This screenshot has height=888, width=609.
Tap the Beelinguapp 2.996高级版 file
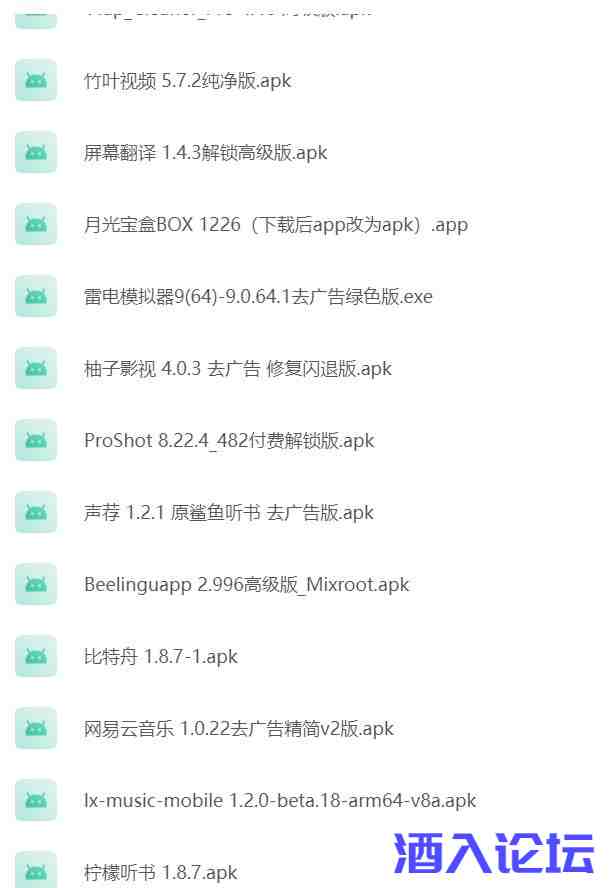click(x=246, y=585)
